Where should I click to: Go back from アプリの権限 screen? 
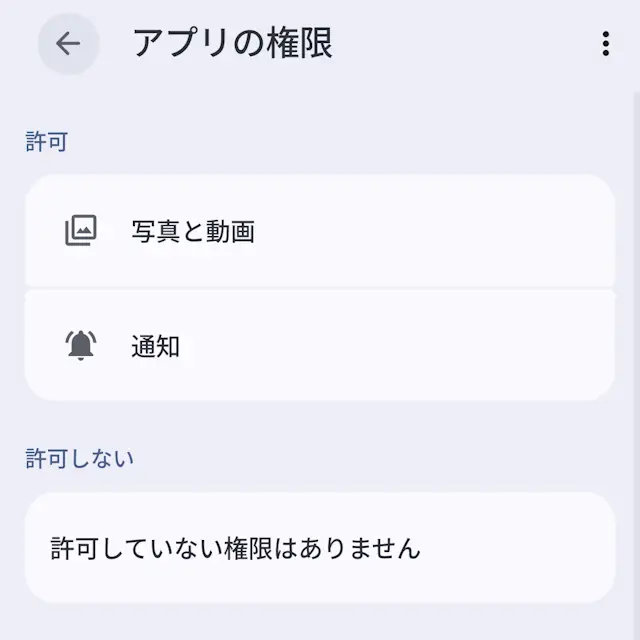pos(68,44)
